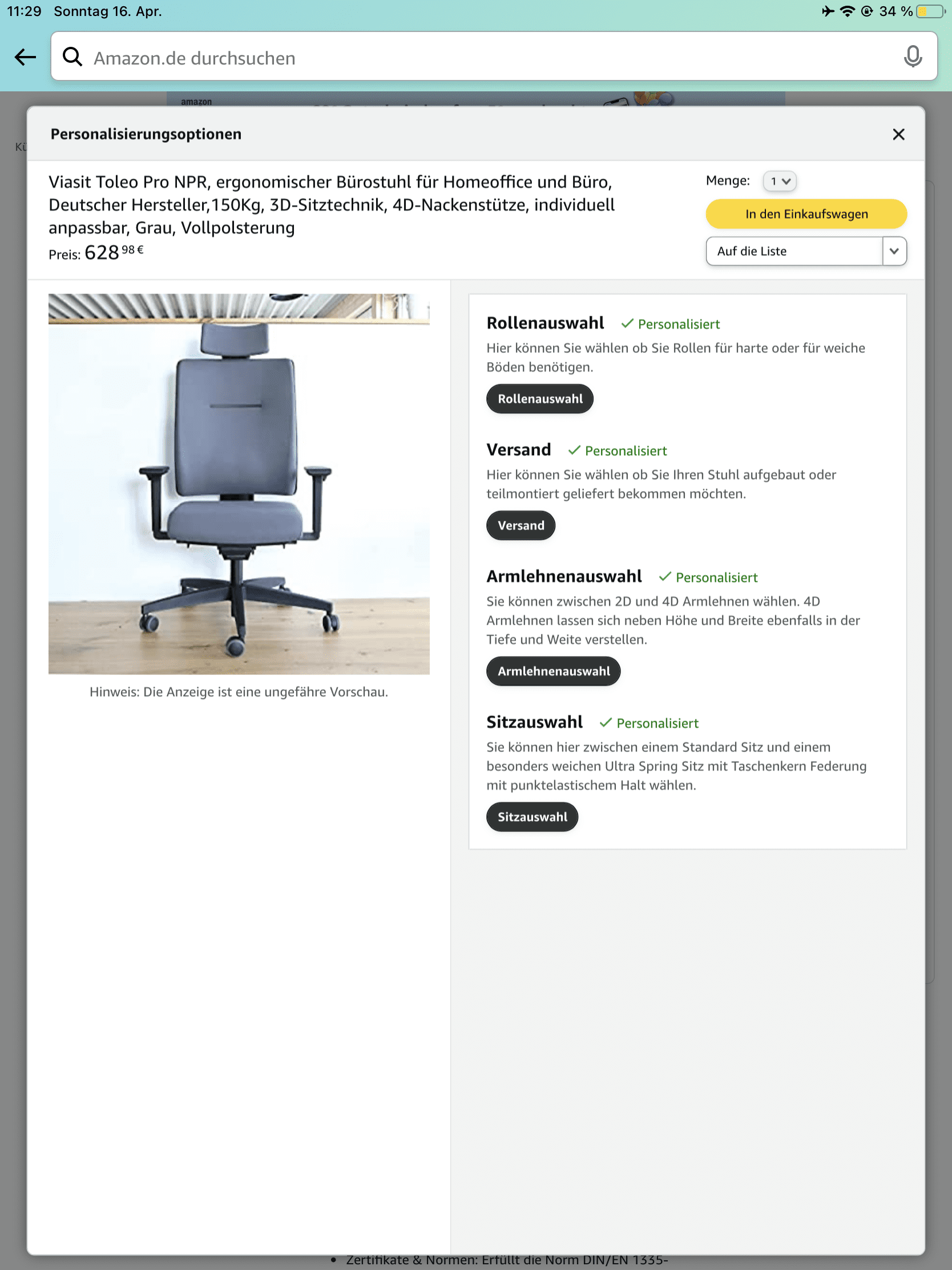
Task: Open the Rollenauswahl option button
Action: [539, 399]
